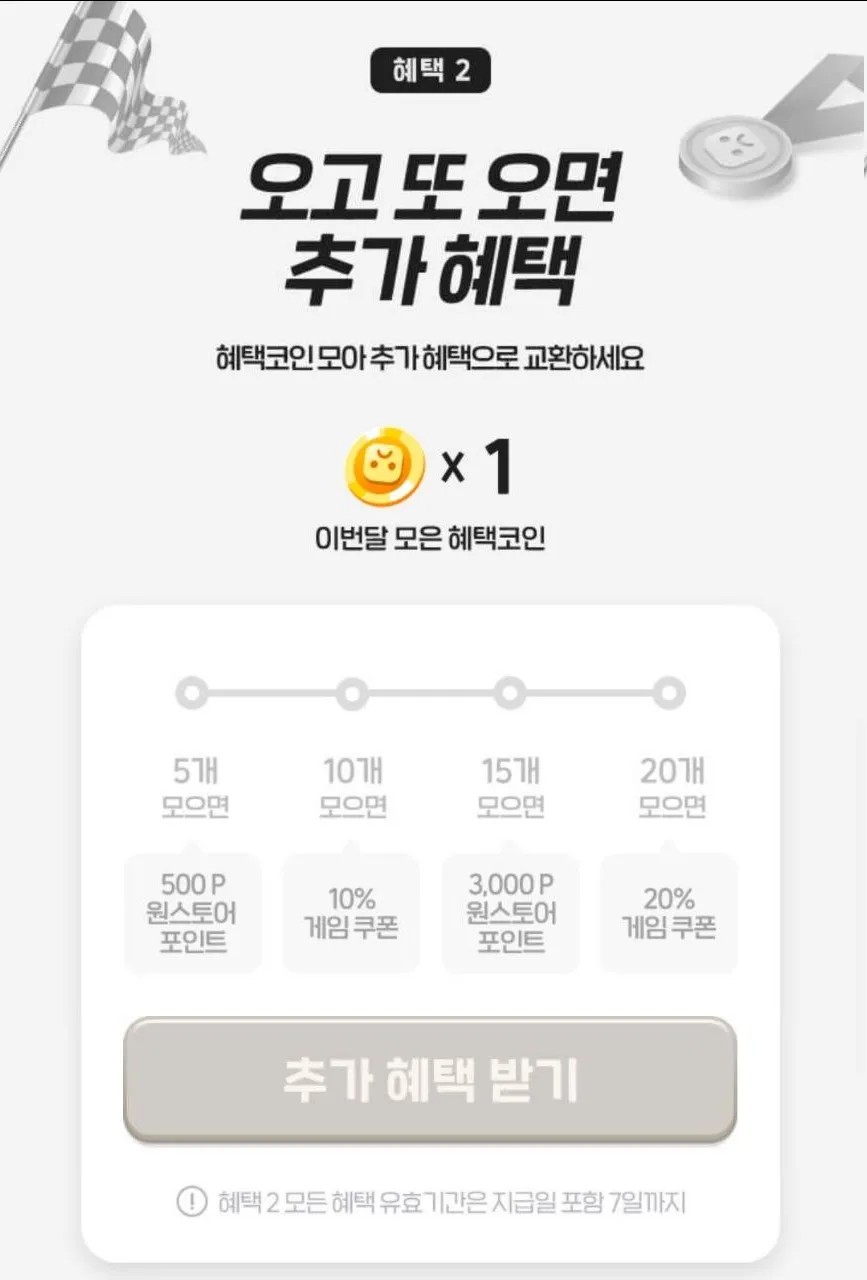
Task: Click the milestone progress bar line
Action: coord(430,691)
